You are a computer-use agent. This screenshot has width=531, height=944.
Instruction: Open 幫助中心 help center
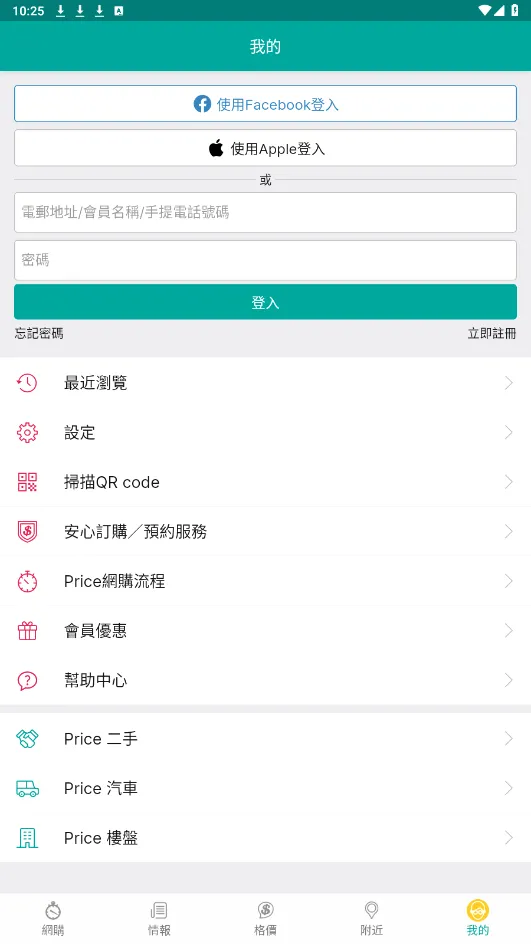pos(266,680)
